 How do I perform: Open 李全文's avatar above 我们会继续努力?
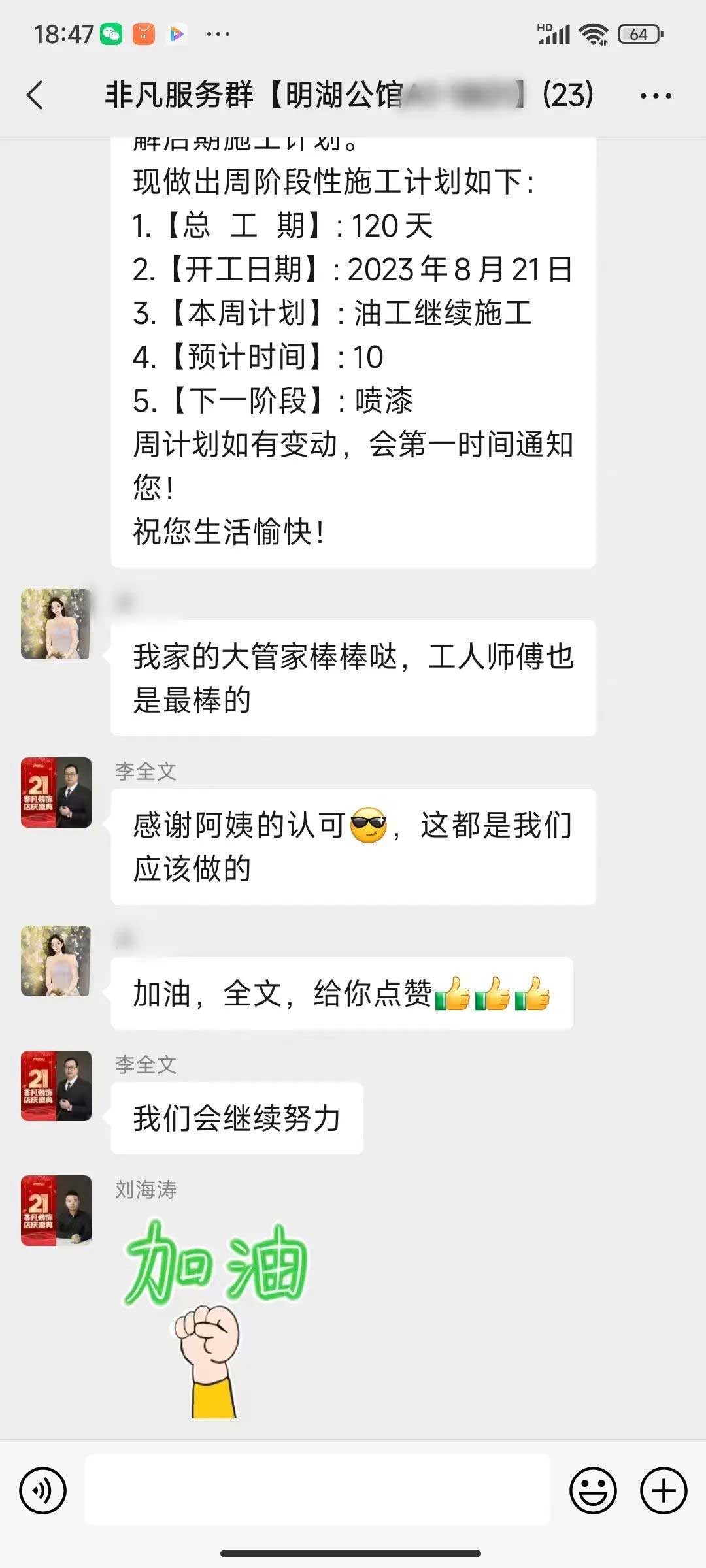coord(56,1085)
